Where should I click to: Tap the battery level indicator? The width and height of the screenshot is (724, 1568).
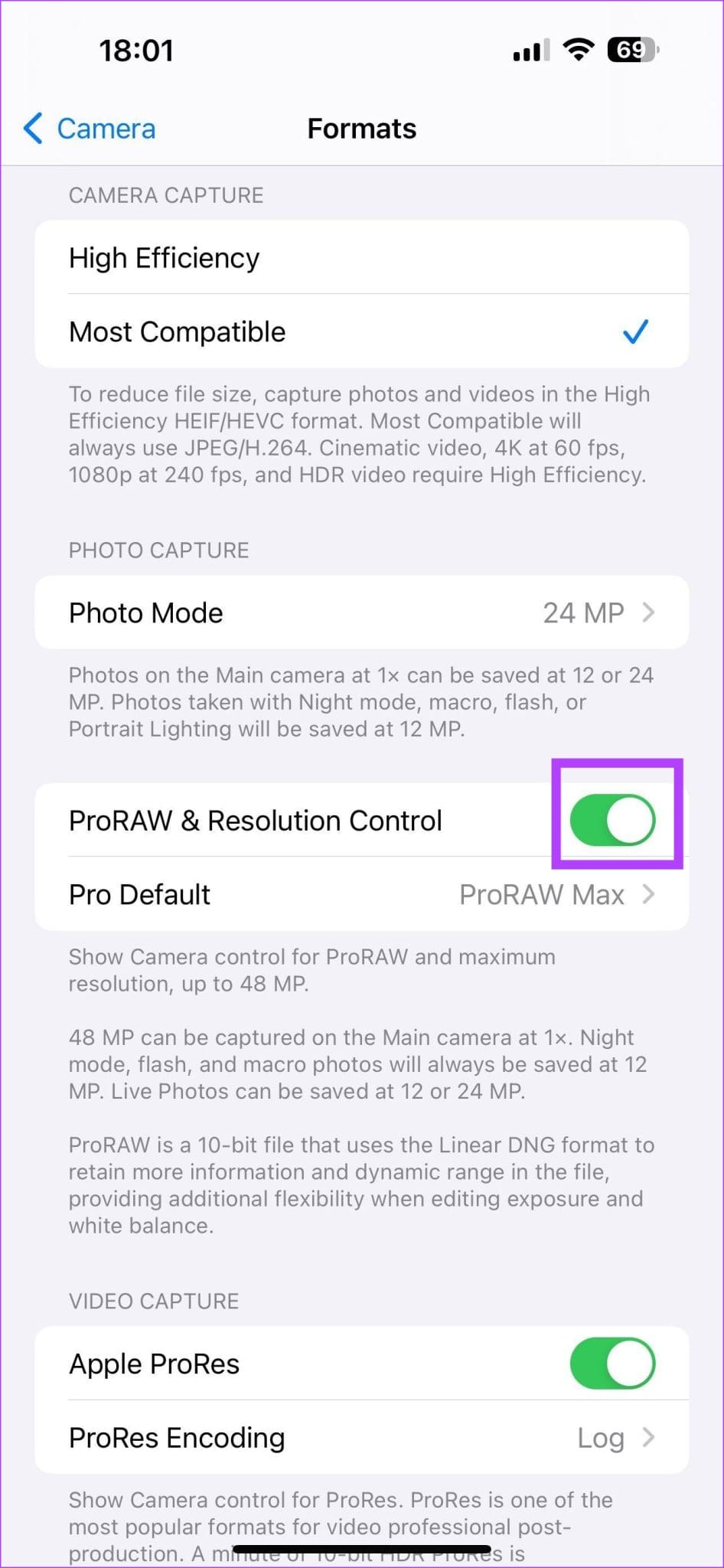pyautogui.click(x=631, y=49)
